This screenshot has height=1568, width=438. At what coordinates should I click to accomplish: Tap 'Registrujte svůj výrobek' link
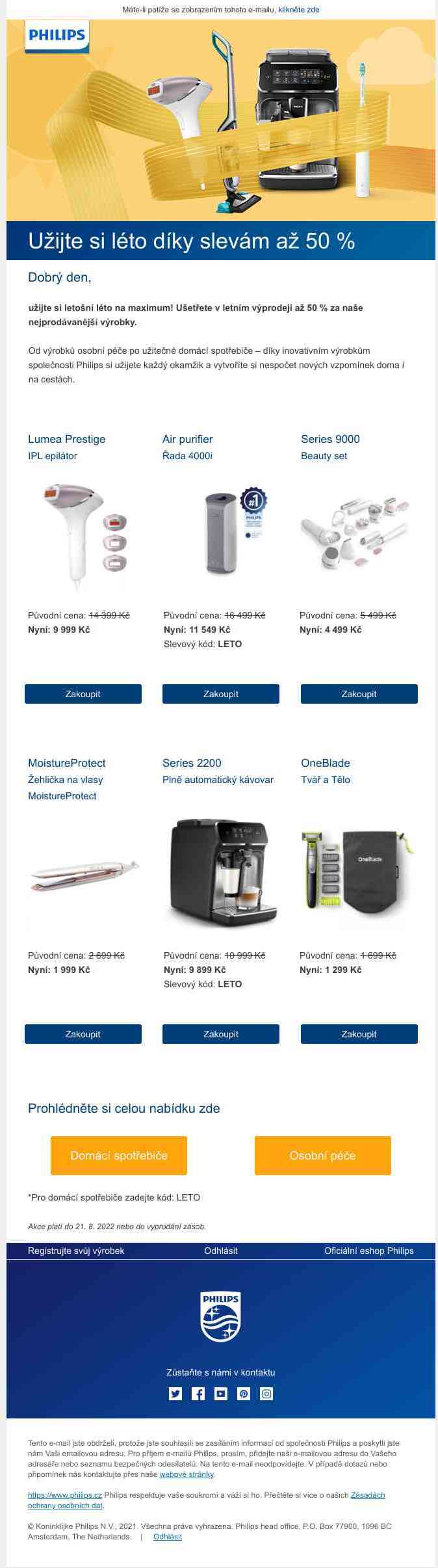(x=76, y=1251)
